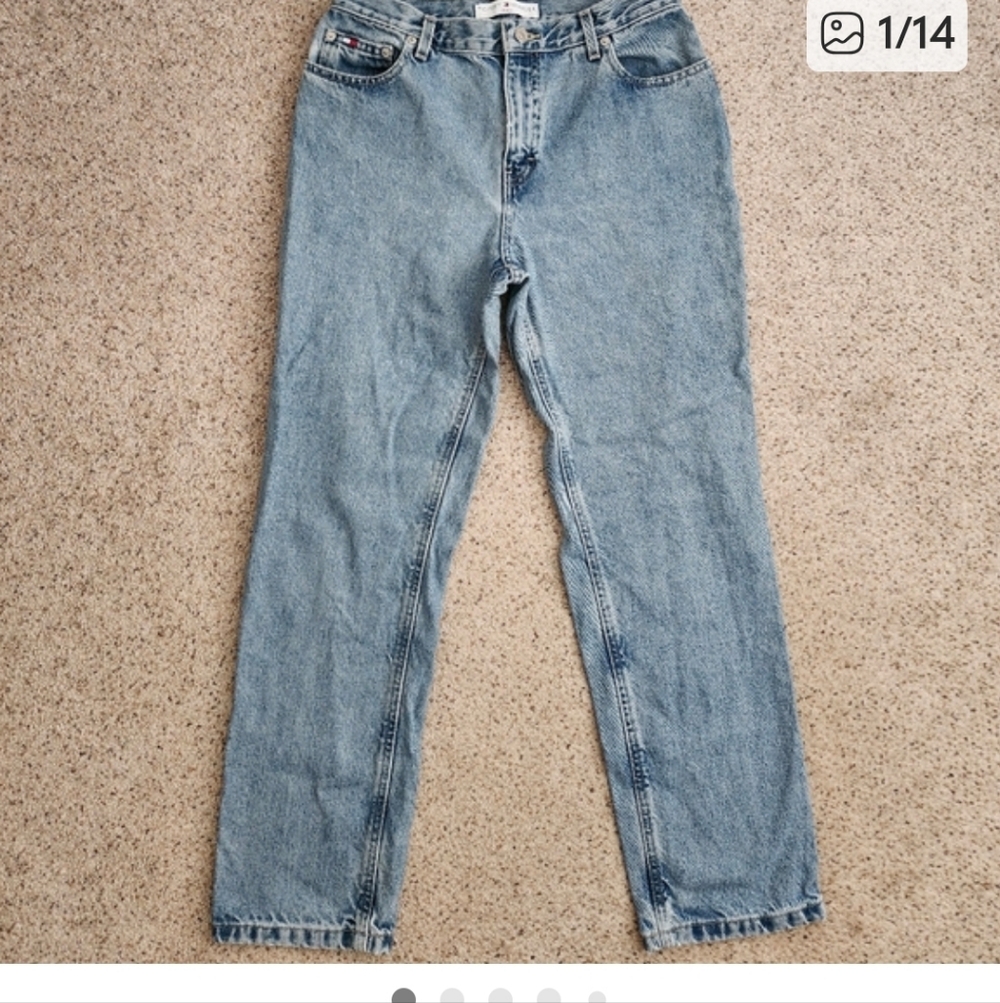The width and height of the screenshot is (1000, 1003).
Task: Click the image gallery icon in the photo counter badge
Action: [843, 30]
